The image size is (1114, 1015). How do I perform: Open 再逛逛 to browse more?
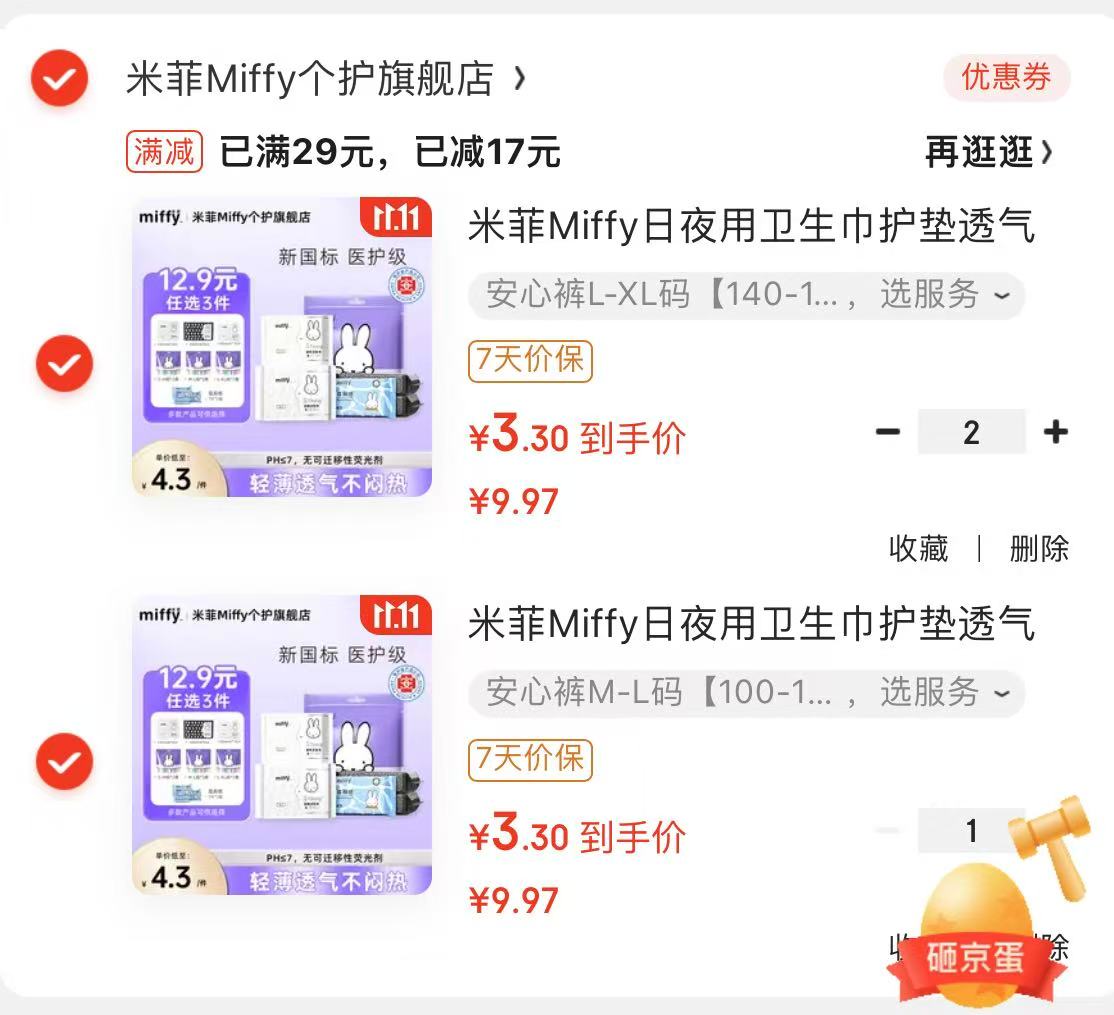coord(988,152)
